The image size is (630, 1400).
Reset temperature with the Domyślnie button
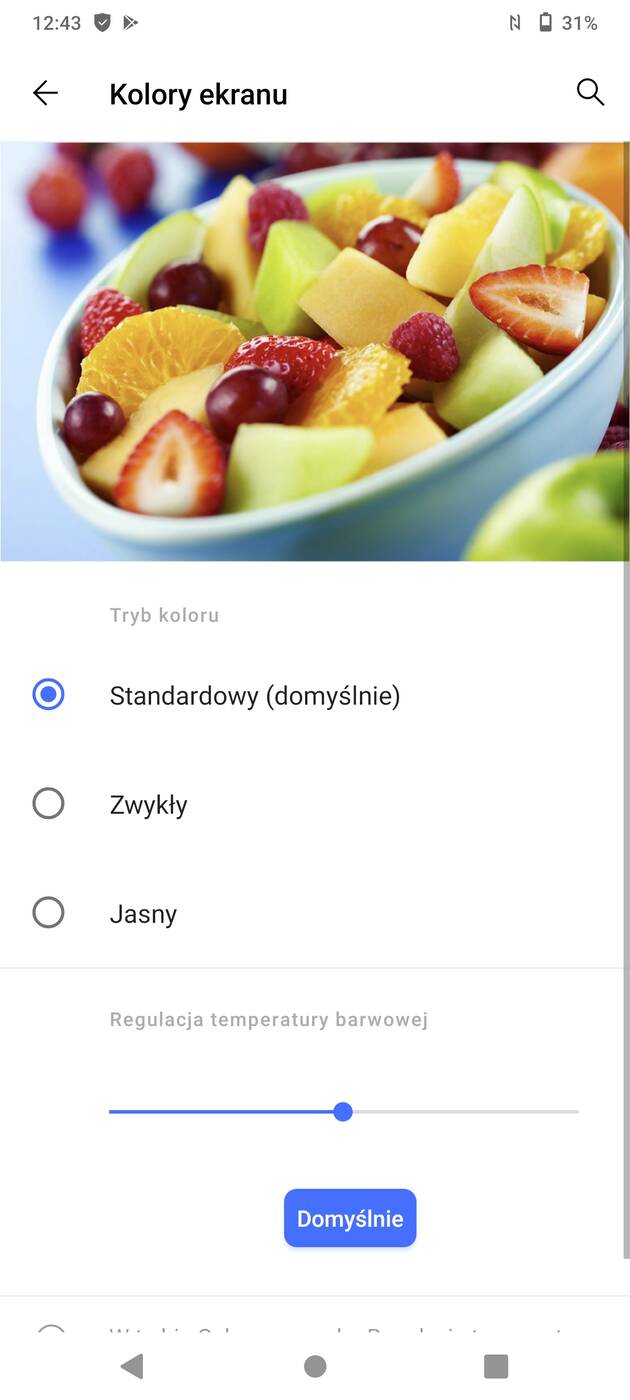coord(349,1219)
